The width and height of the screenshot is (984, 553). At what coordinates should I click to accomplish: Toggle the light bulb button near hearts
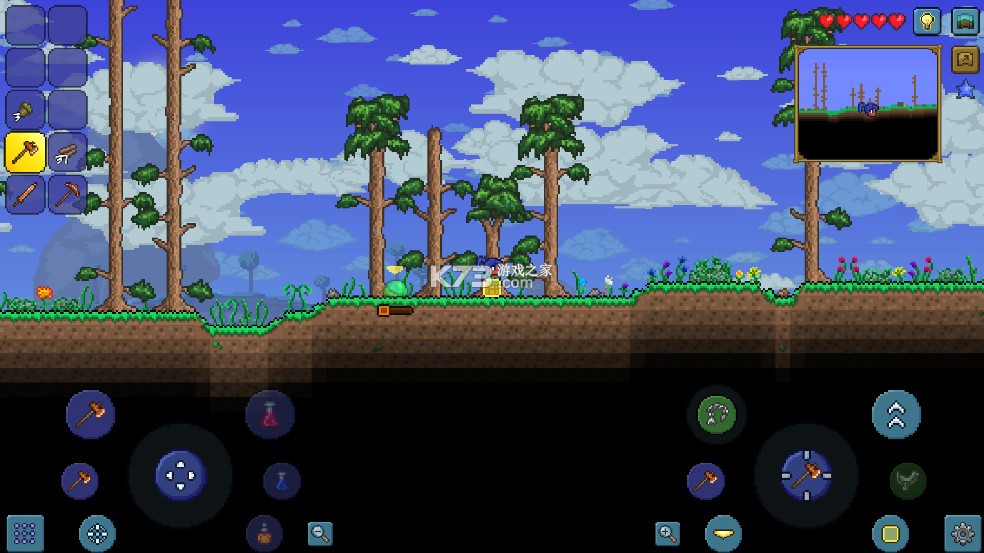click(927, 21)
